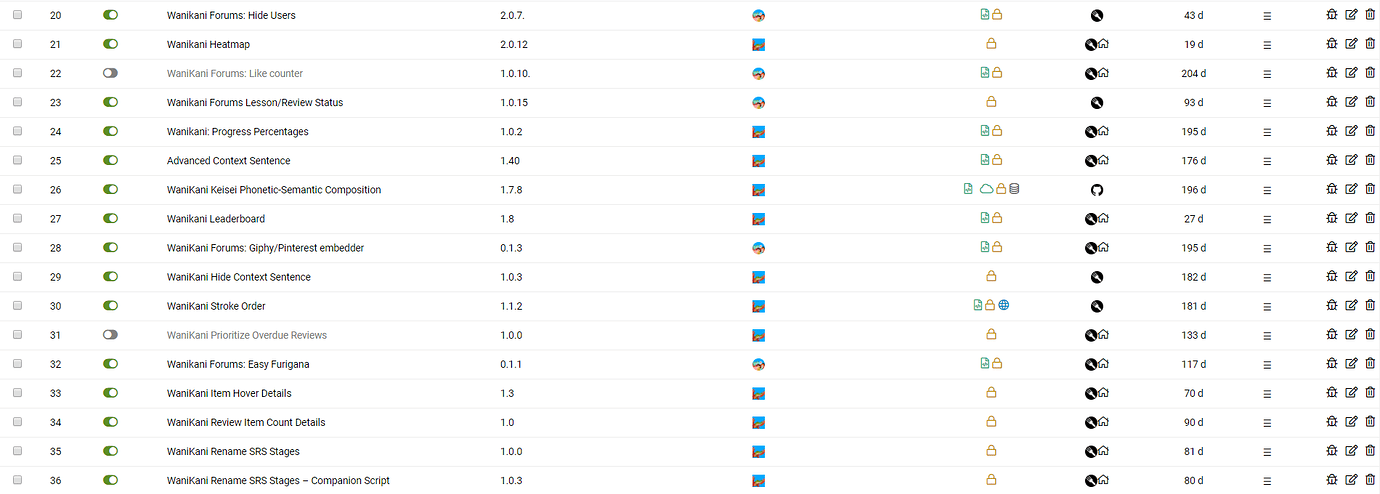This screenshot has width=1380, height=494.
Task: Debug the WaniKani Forums: Giphy/Pinterest embedder script
Action: [x=1332, y=248]
